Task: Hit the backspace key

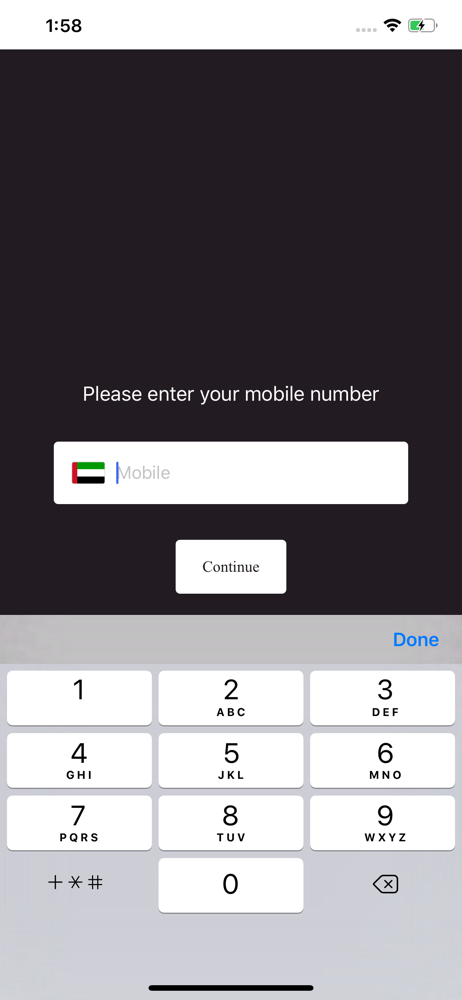Action: 385,884
